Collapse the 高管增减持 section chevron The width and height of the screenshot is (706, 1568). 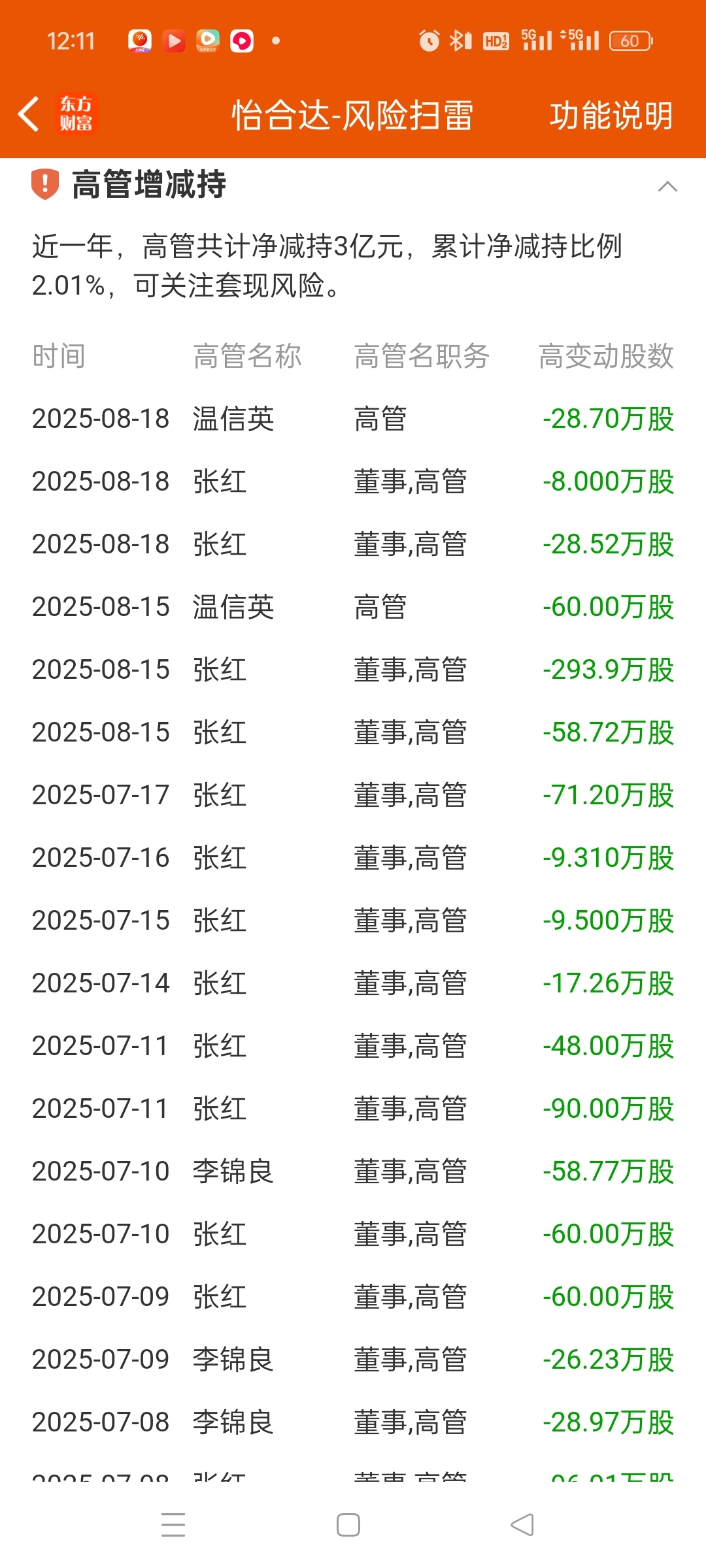coord(667,187)
